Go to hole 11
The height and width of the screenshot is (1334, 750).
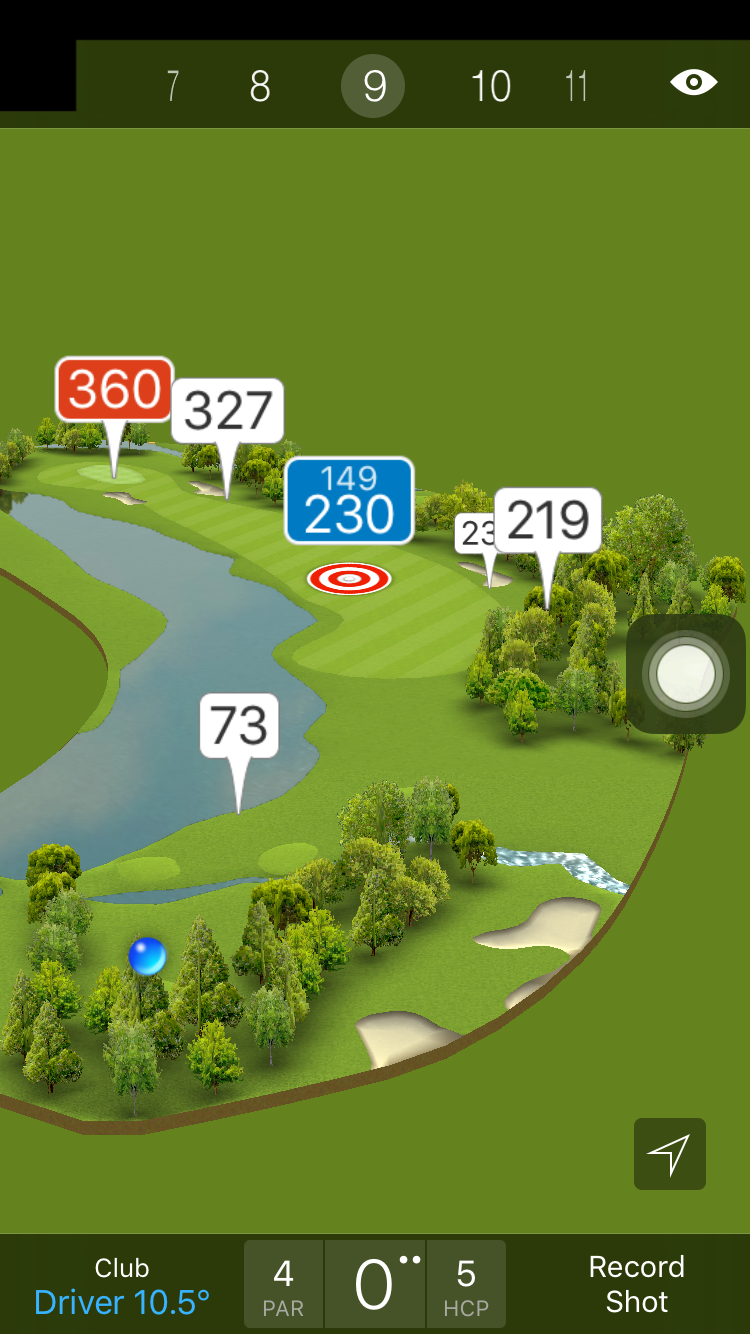576,86
